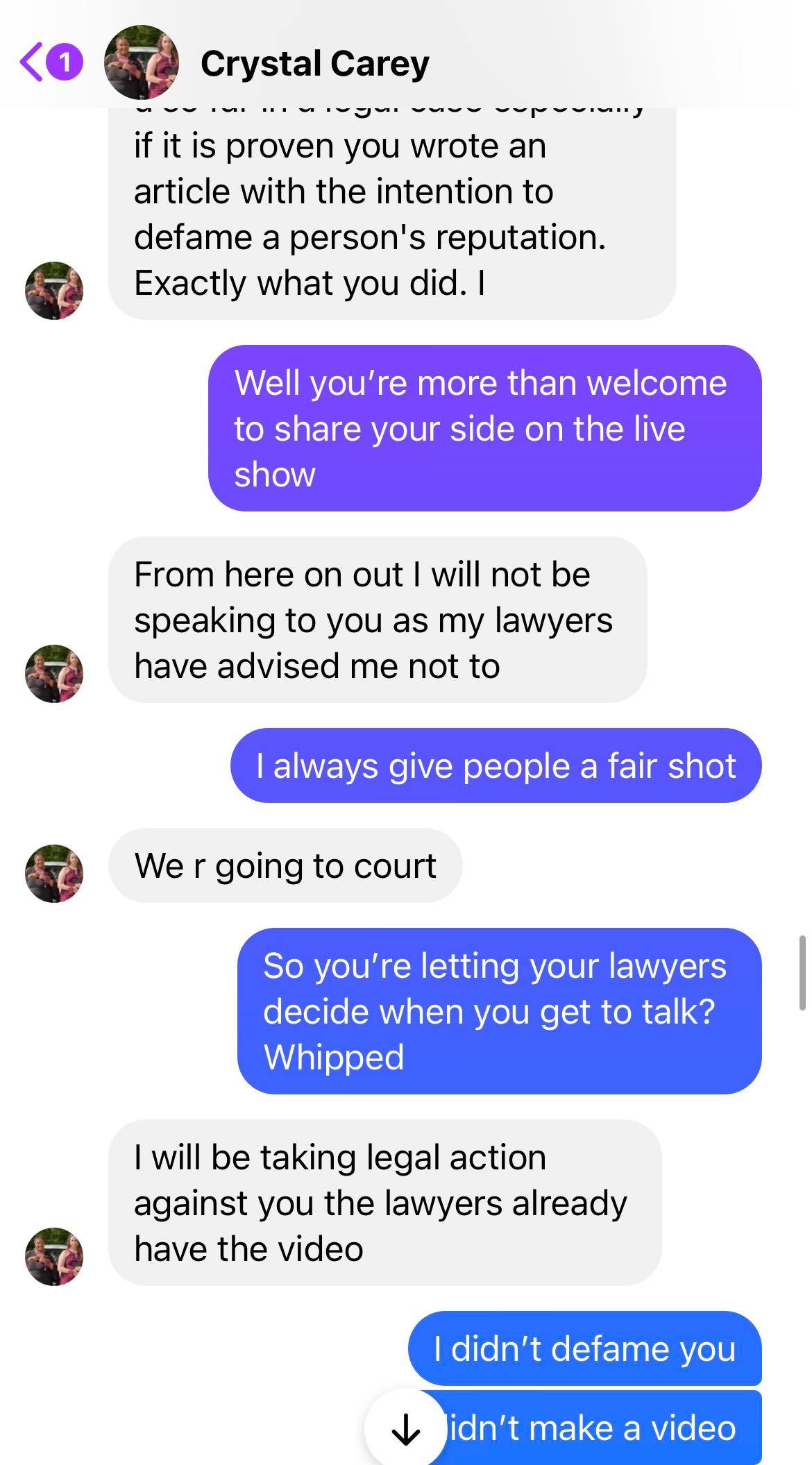Open Crystal Carey's profile from the header
The height and width of the screenshot is (1465, 812).
tap(314, 64)
